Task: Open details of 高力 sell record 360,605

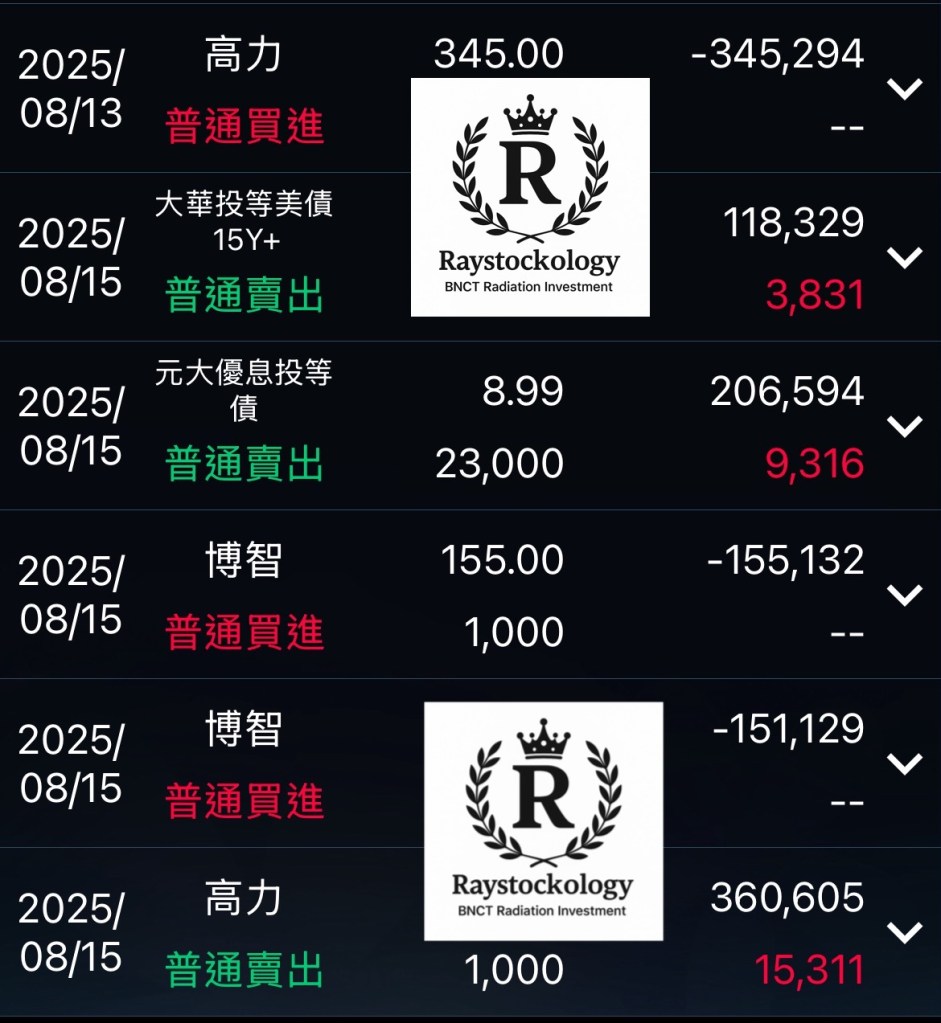Action: coord(904,934)
